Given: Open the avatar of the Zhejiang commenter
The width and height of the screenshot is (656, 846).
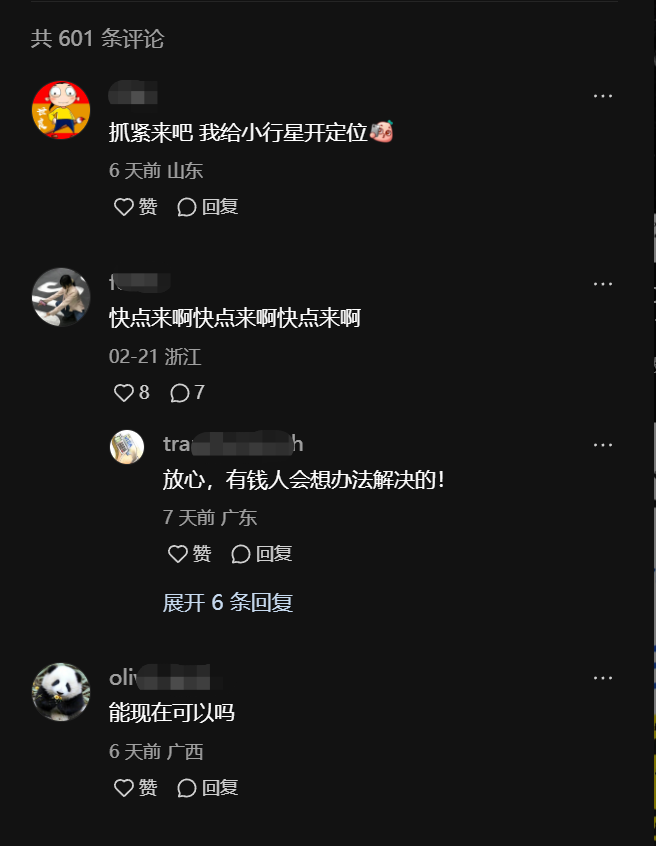Looking at the screenshot, I should [61, 297].
